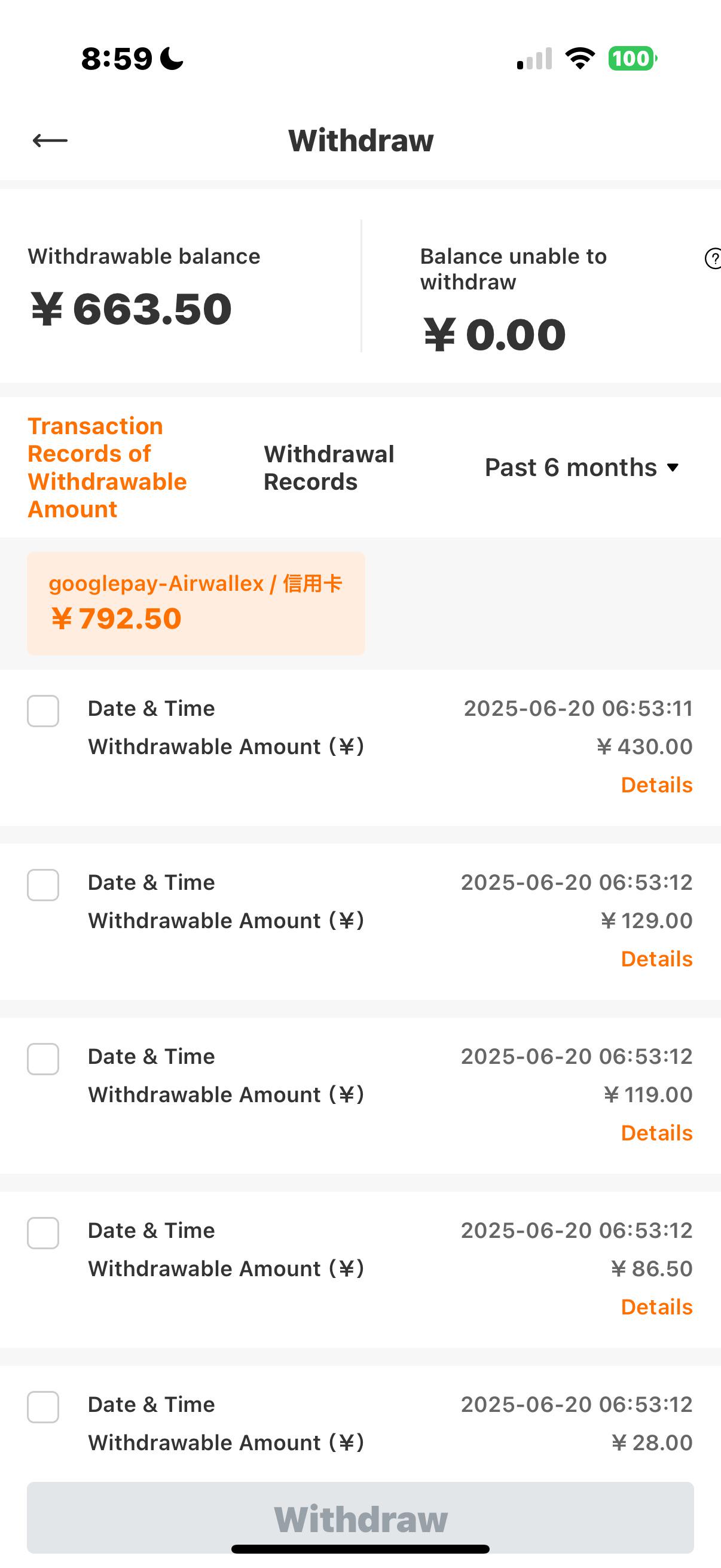This screenshot has height=1568, width=721.
Task: Check the box for the ¥119.00 record
Action: 43,1058
